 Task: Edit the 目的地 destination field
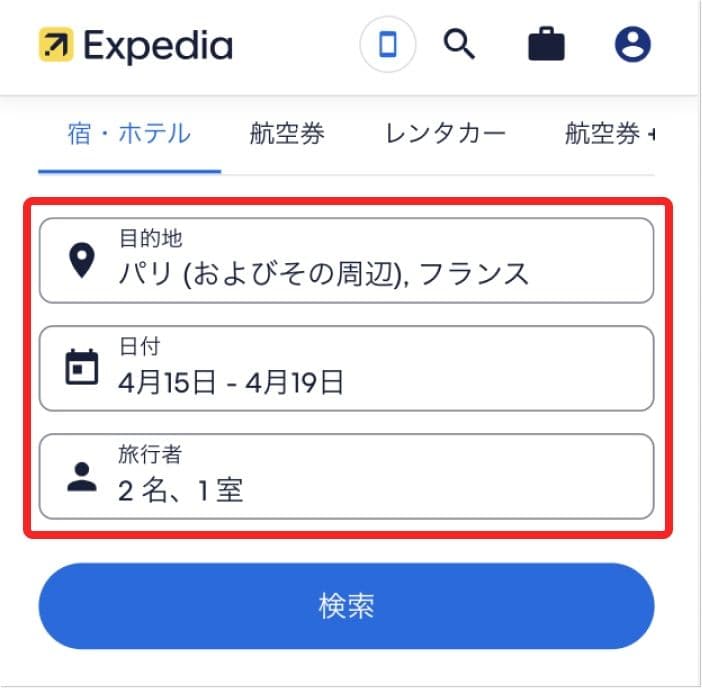[346, 260]
